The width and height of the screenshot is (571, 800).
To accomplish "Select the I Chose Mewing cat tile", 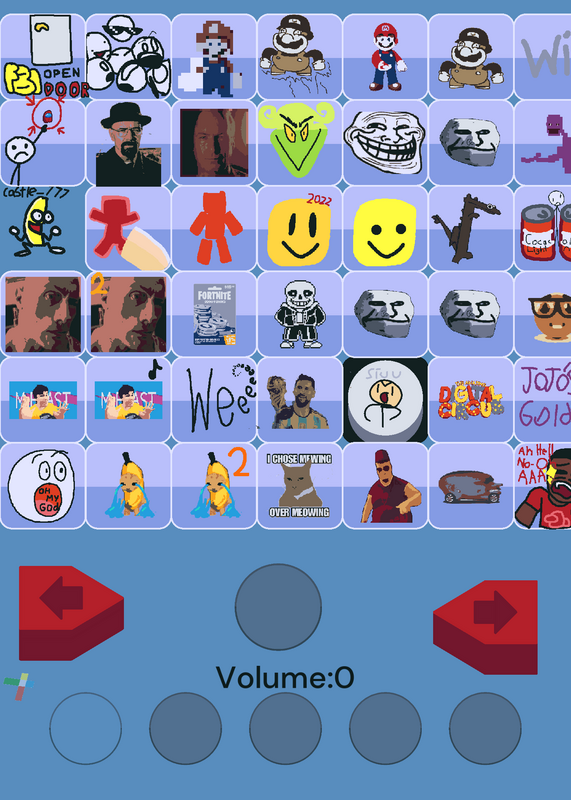I will click(300, 485).
